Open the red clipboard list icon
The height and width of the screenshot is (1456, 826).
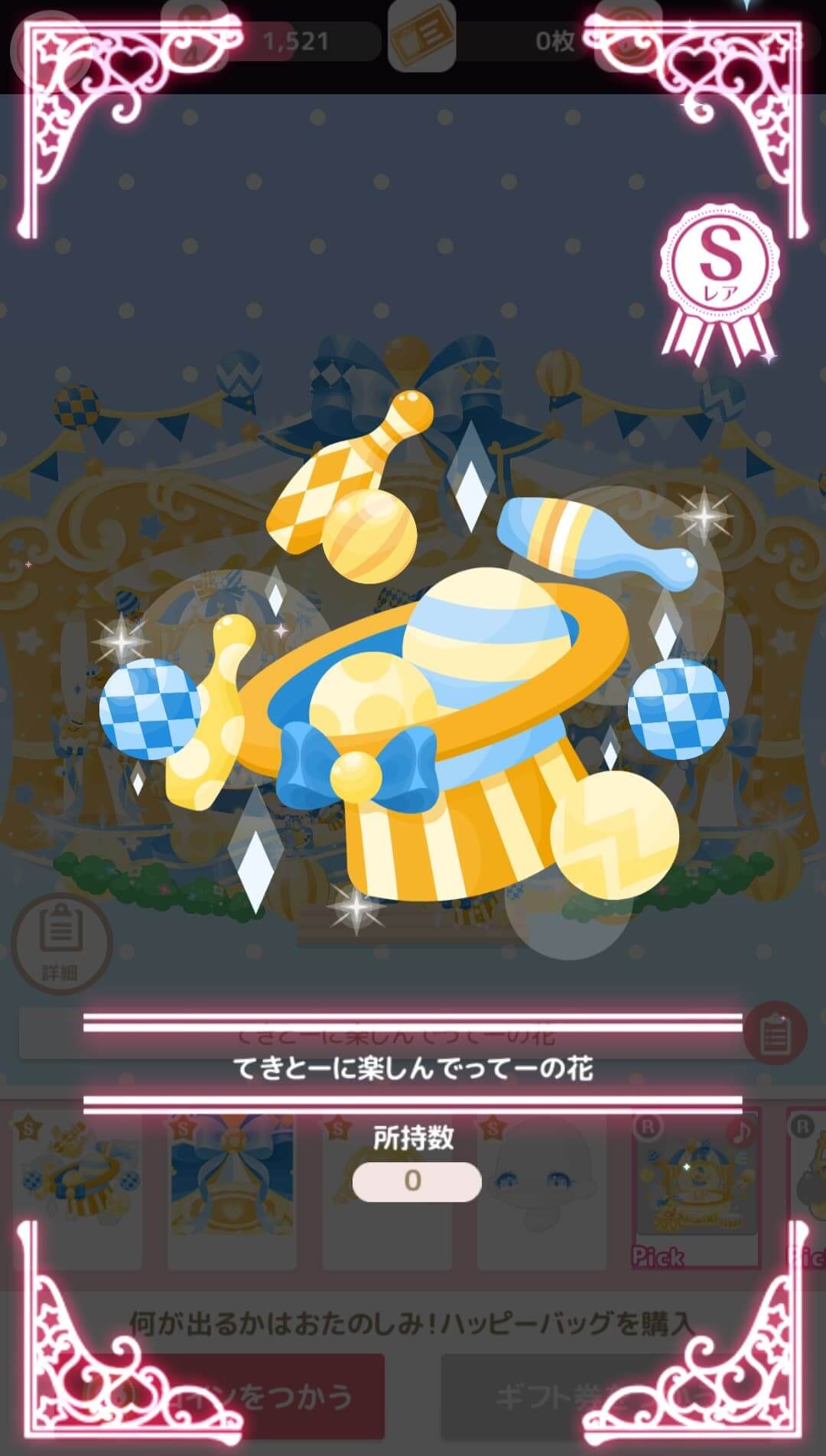pos(774,1033)
